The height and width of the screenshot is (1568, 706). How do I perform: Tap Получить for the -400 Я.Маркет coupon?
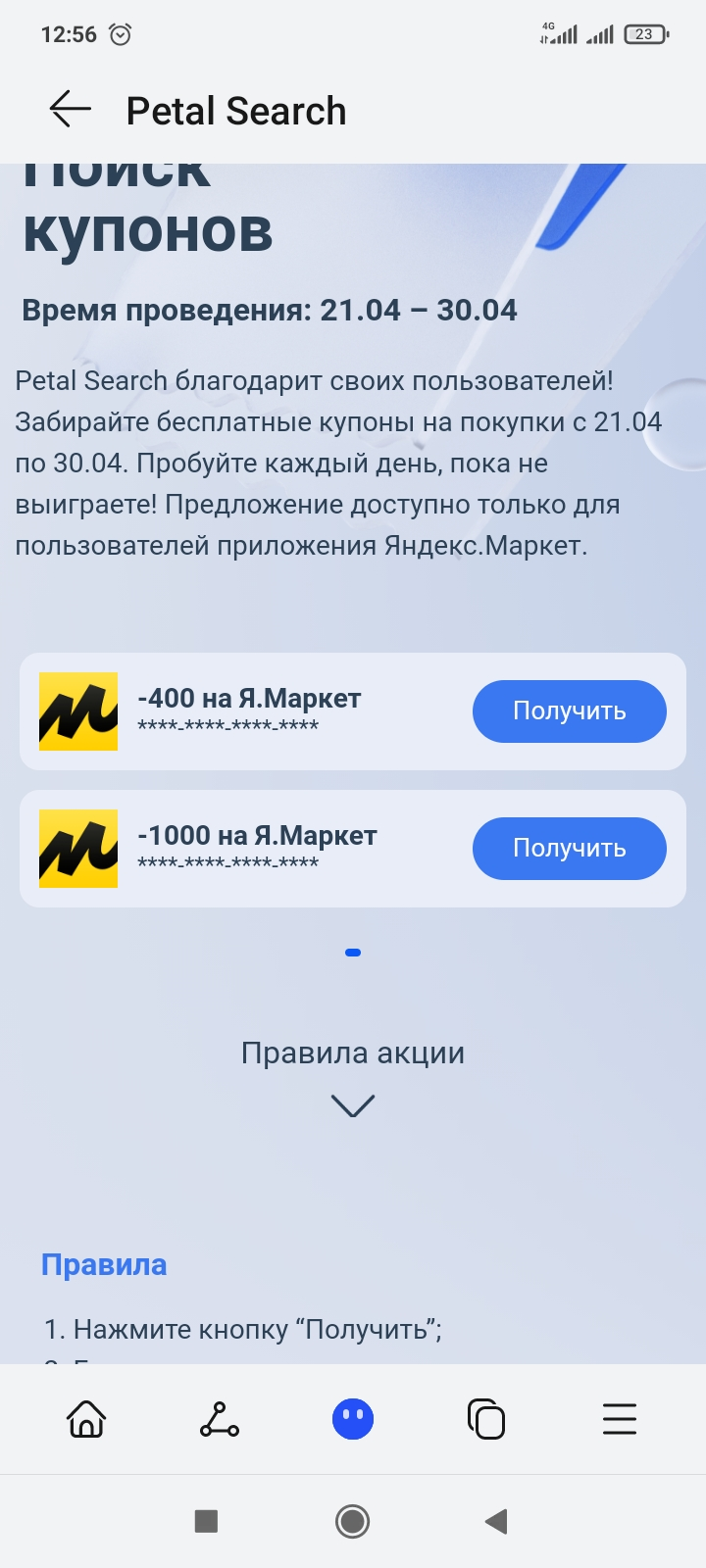point(570,711)
